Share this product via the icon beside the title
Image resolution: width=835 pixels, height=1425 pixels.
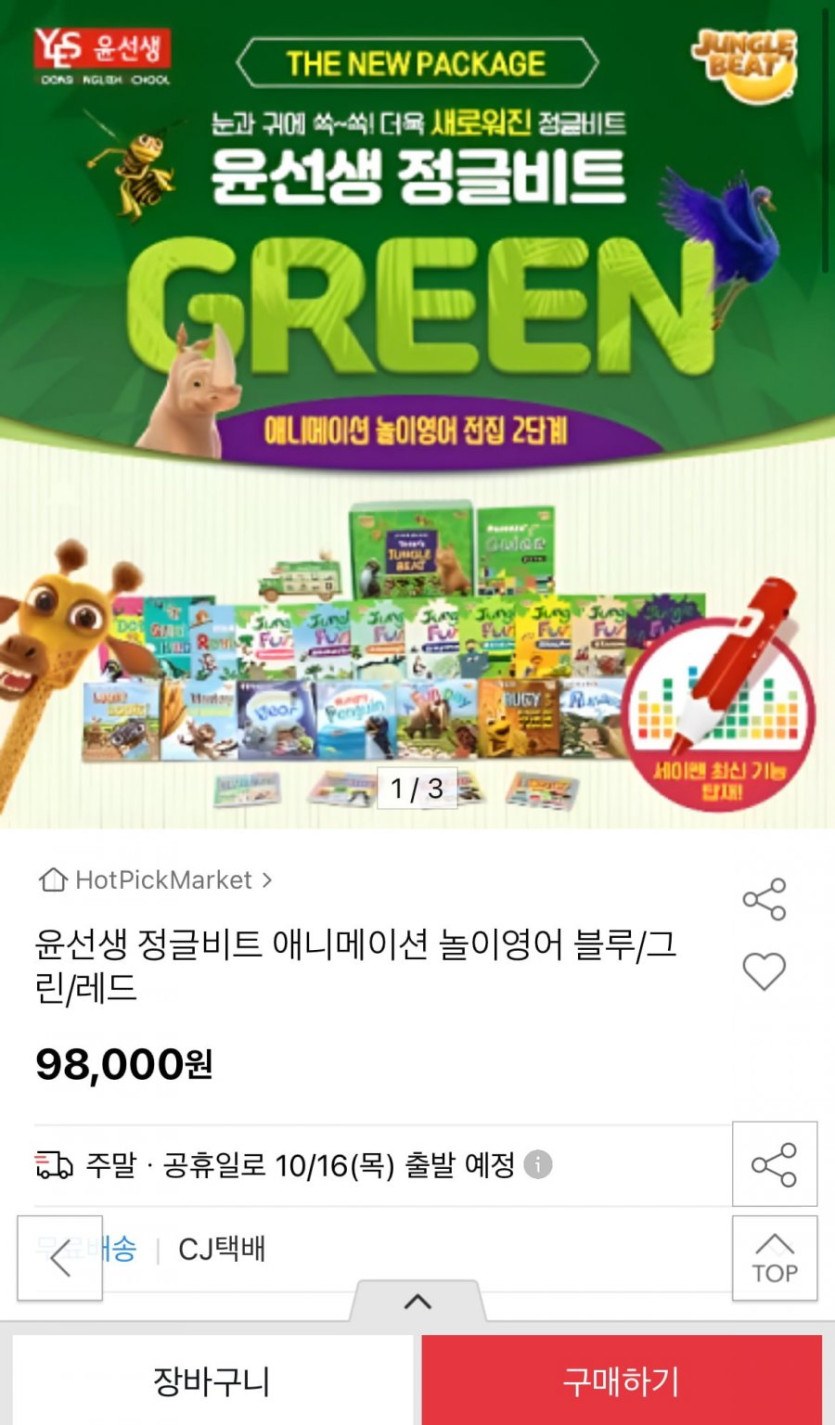(x=764, y=899)
